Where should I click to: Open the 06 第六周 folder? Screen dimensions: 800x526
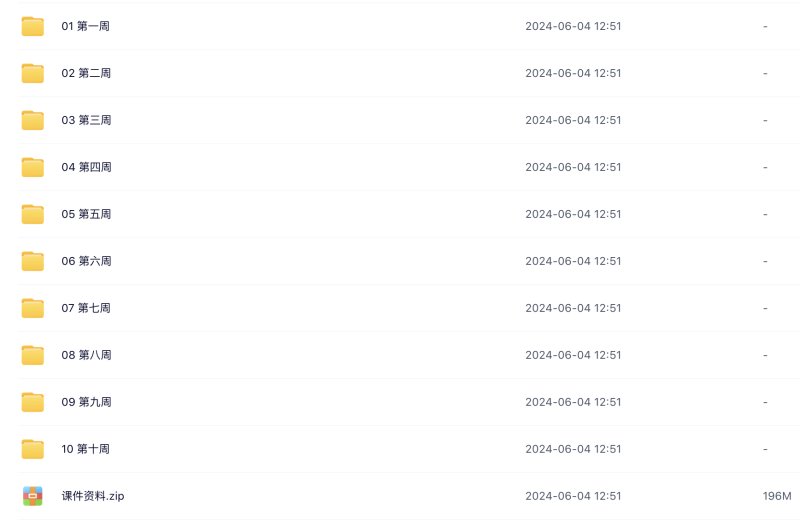click(x=86, y=261)
